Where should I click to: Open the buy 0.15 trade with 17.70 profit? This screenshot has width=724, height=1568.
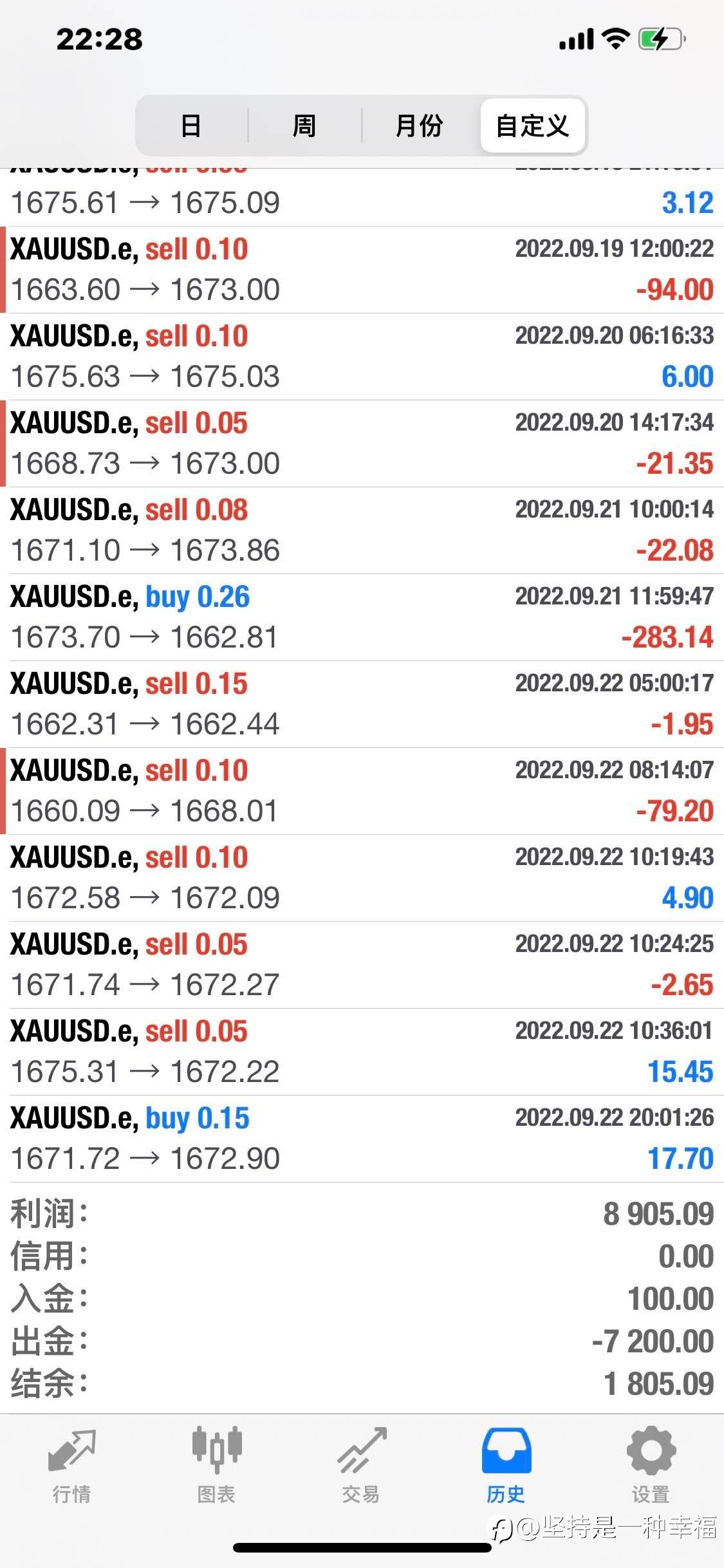coord(362,1139)
